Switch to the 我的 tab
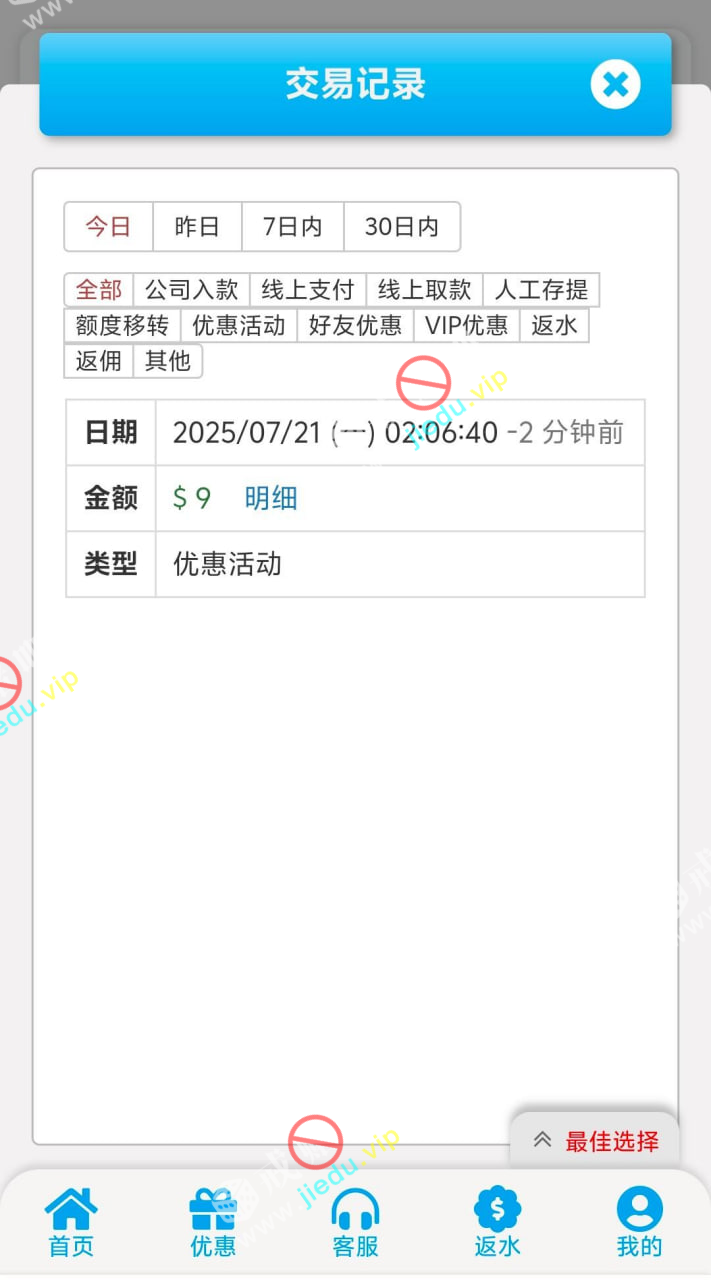This screenshot has height=1280, width=711. (x=639, y=1222)
